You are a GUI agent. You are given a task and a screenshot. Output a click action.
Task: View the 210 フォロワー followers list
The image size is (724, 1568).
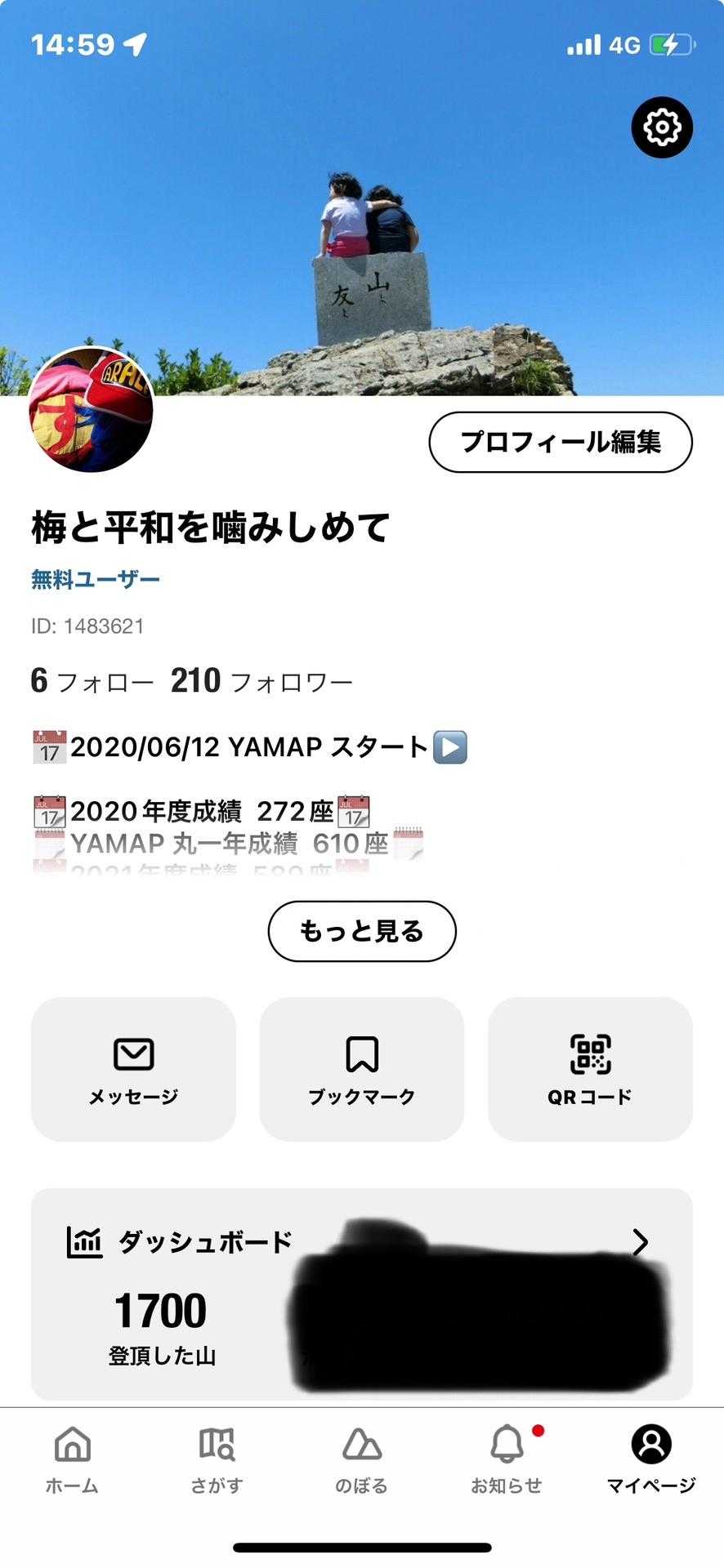coord(261,681)
